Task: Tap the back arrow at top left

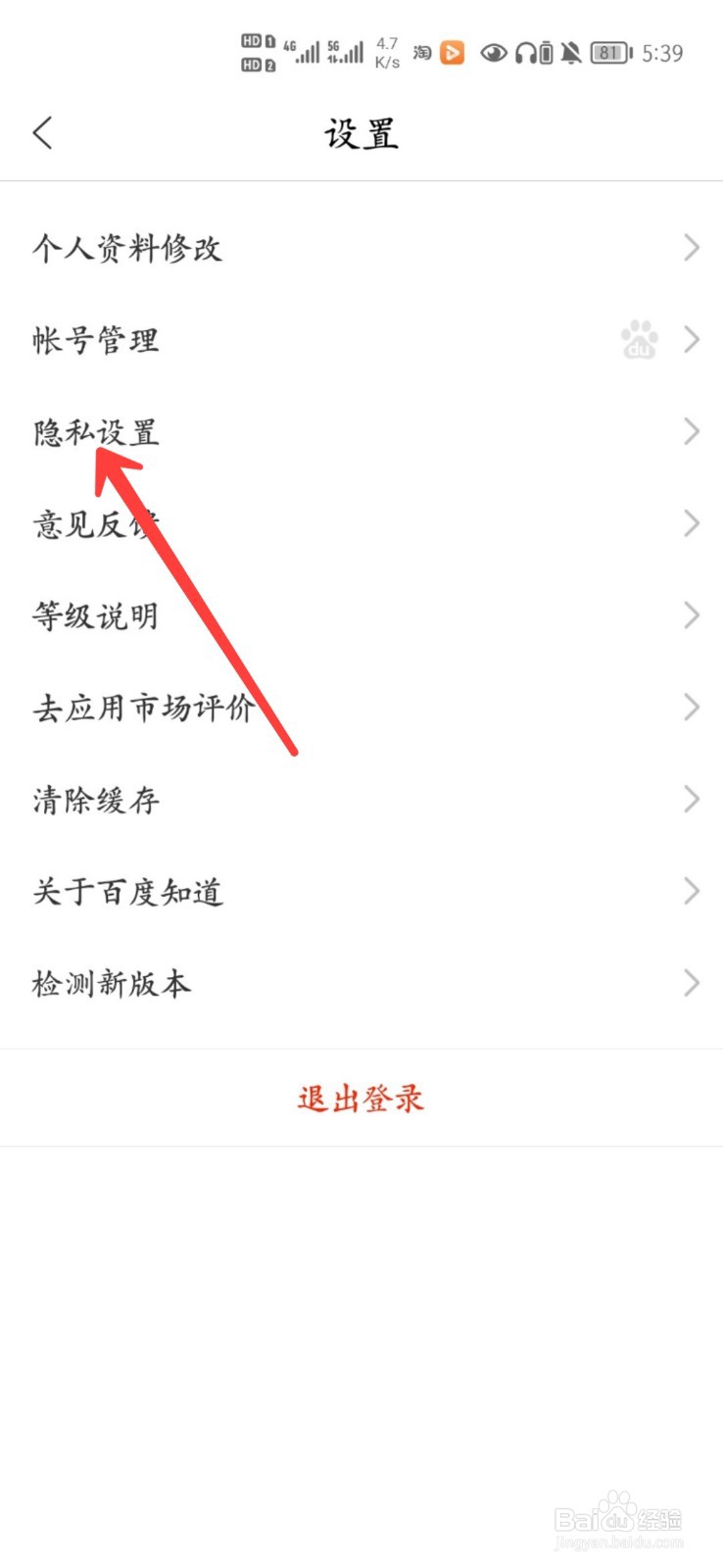Action: 43,130
